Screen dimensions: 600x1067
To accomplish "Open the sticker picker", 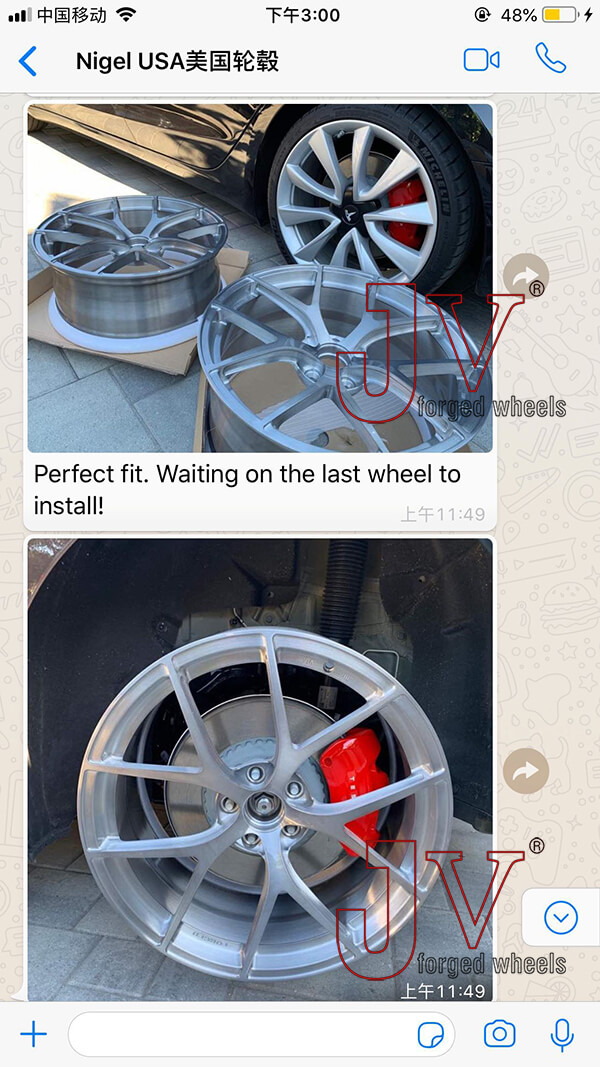I will tap(432, 1034).
